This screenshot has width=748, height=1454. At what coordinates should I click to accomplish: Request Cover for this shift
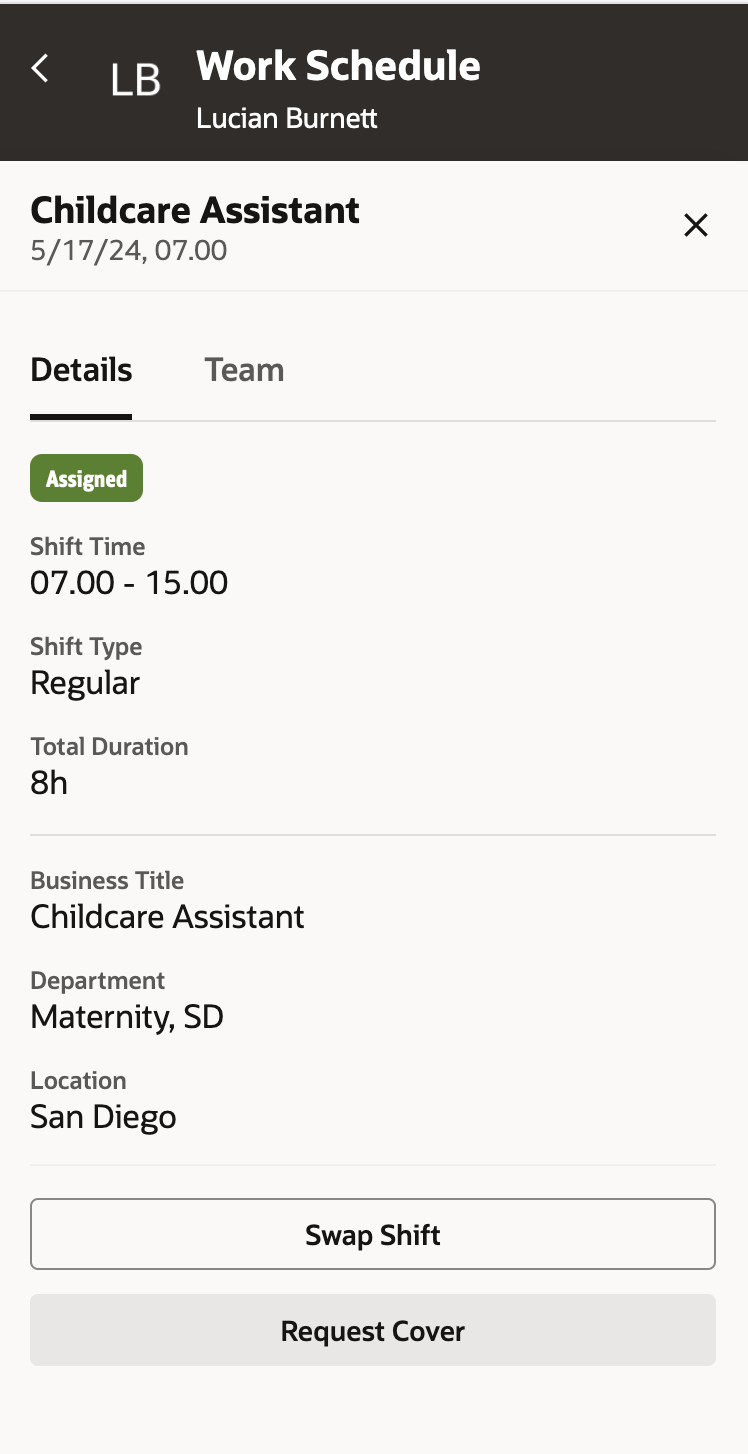click(373, 1331)
